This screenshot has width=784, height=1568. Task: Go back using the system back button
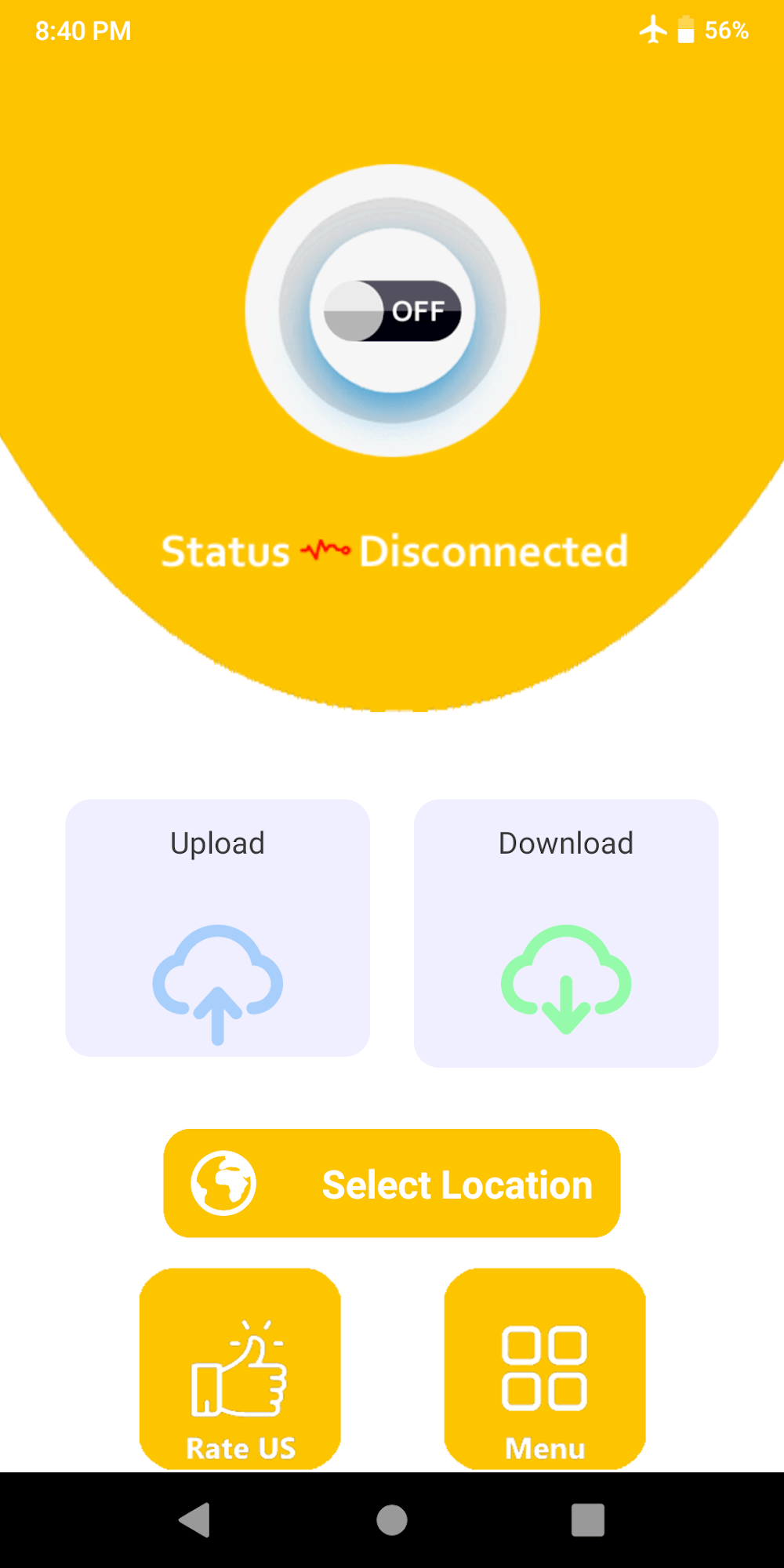[195, 1520]
